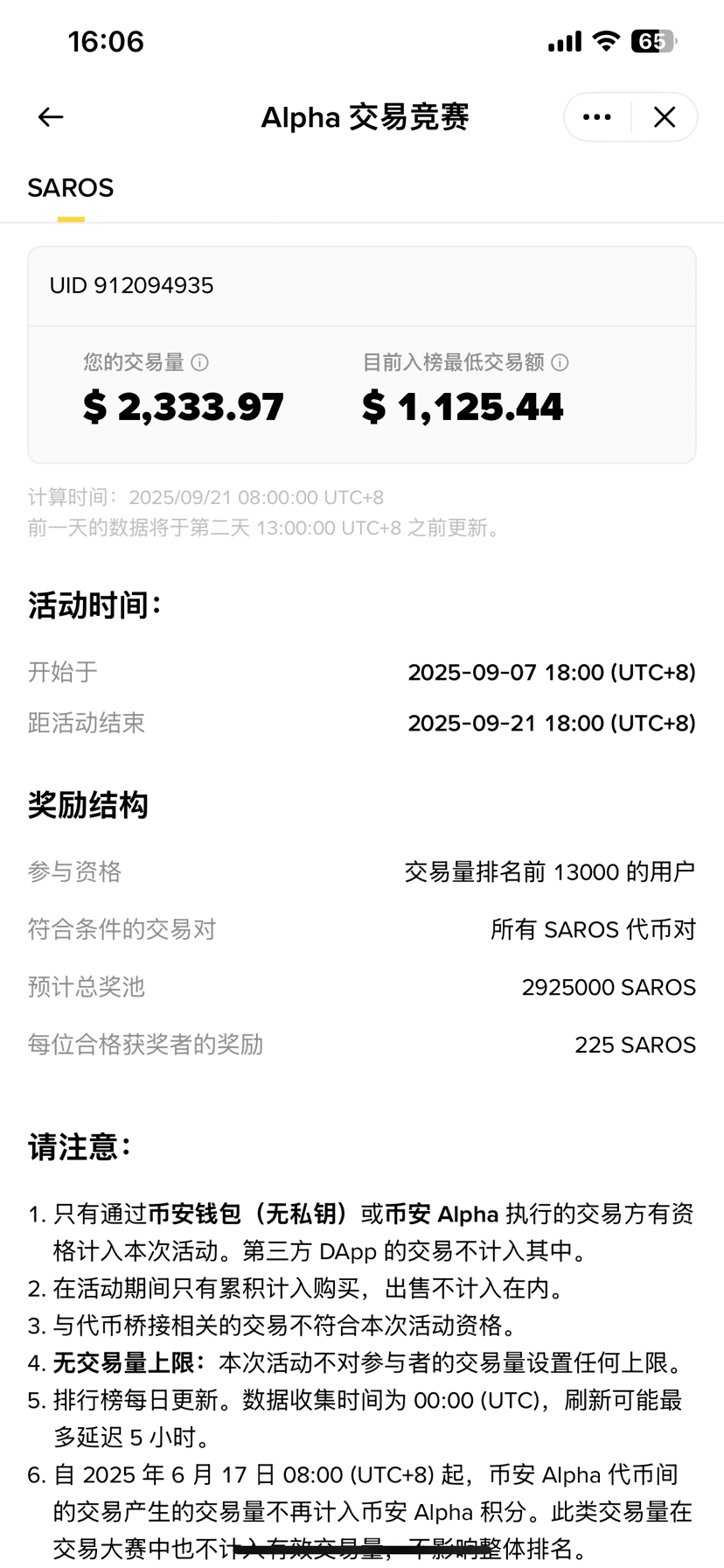Viewport: 724px width, 1568px height.
Task: Go back using the arrow icon
Action: coord(51,117)
